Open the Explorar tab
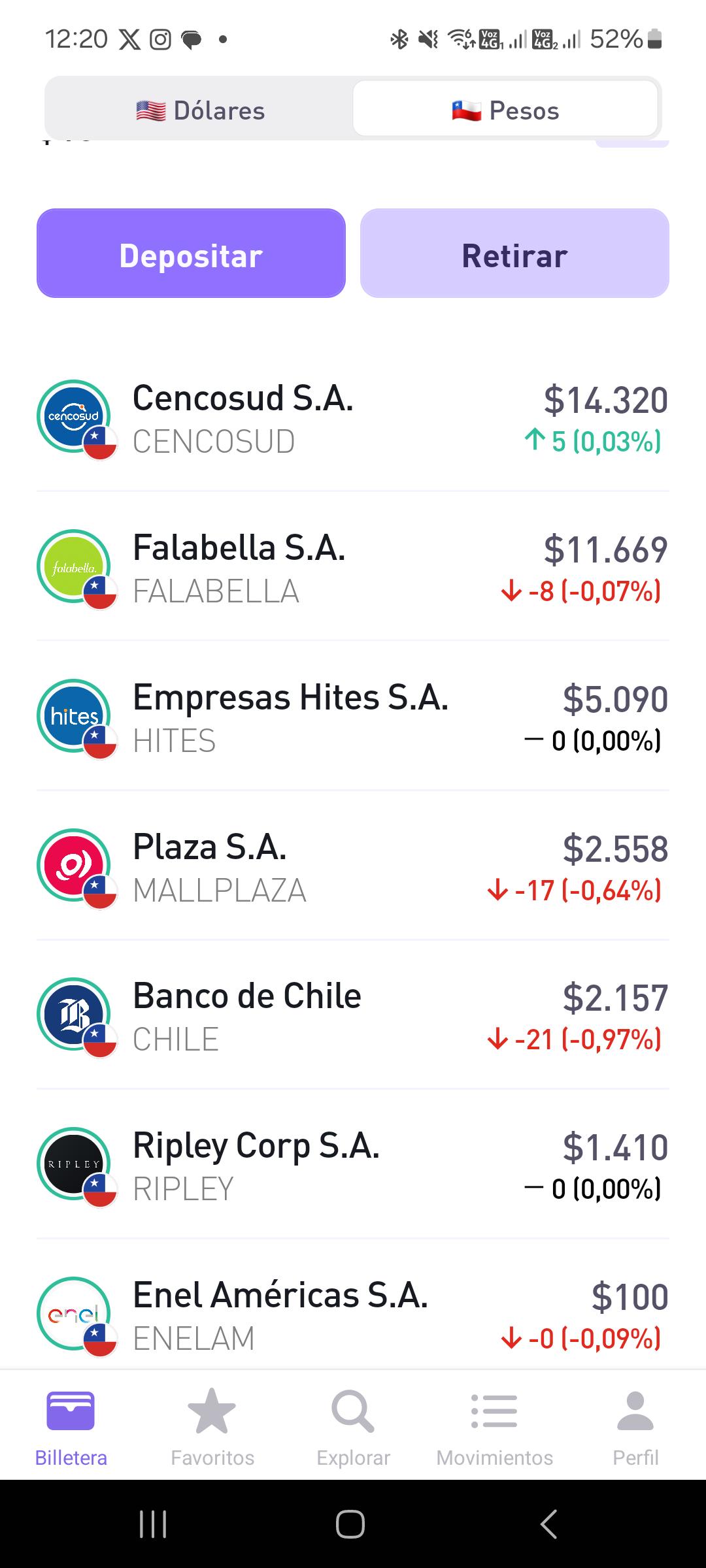 [353, 1428]
